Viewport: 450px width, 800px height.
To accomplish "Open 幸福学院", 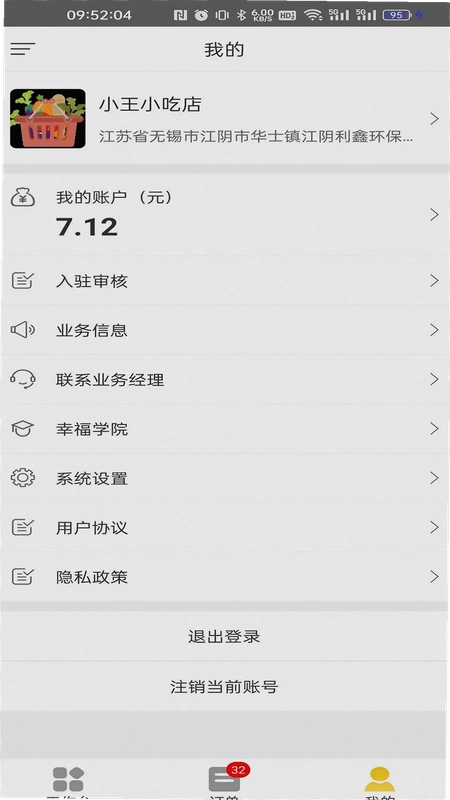I will tap(225, 429).
